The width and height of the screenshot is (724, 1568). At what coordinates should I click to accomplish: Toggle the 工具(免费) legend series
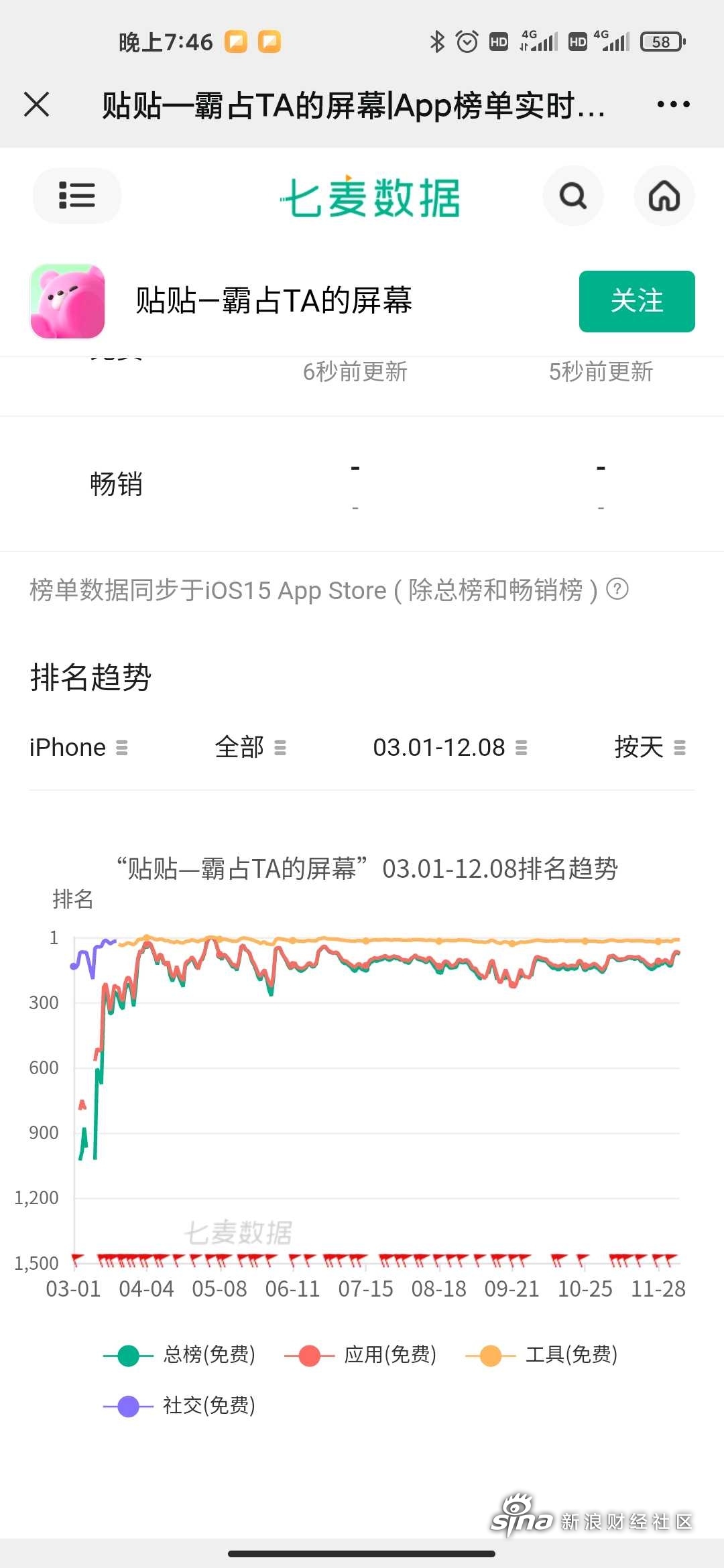pos(542,1355)
